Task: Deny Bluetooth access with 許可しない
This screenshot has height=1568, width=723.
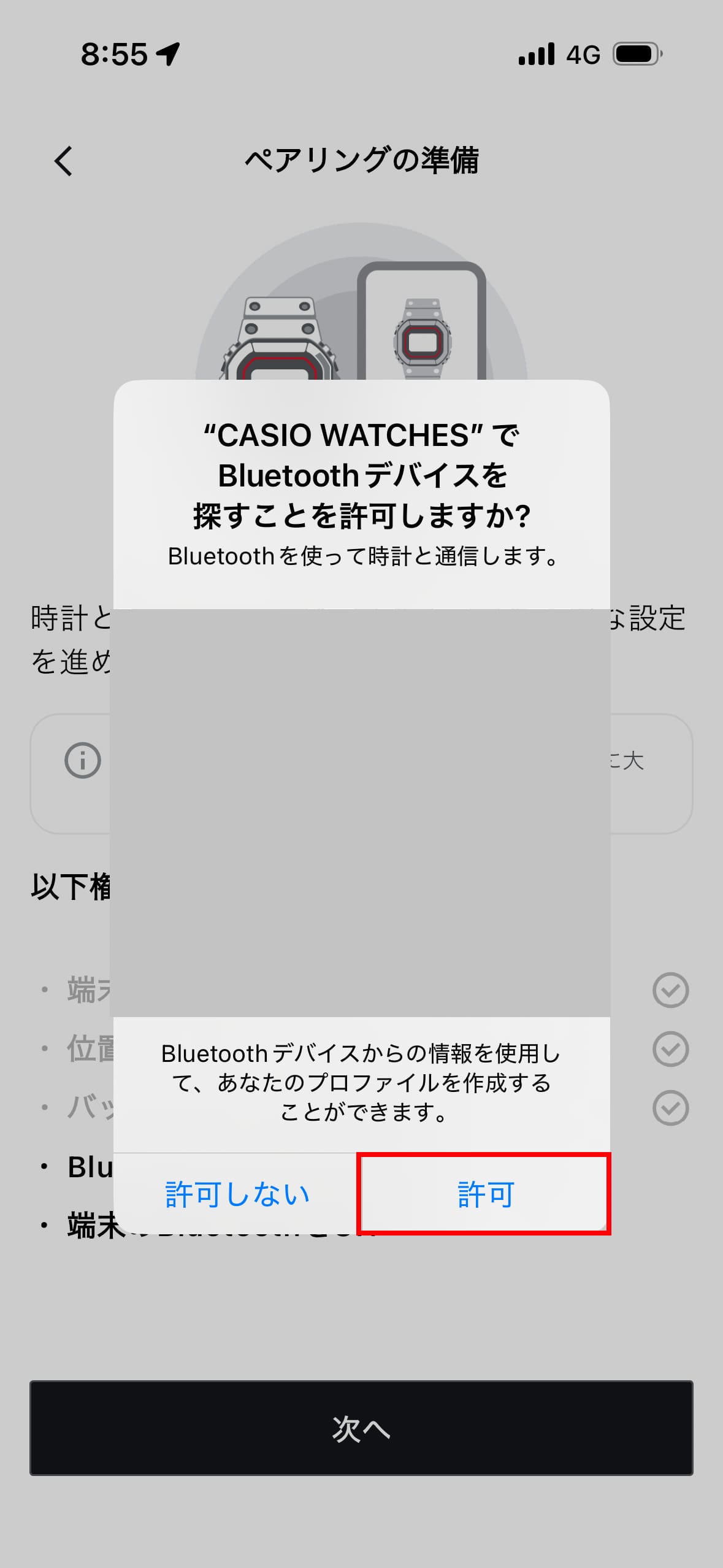Action: (x=237, y=1194)
